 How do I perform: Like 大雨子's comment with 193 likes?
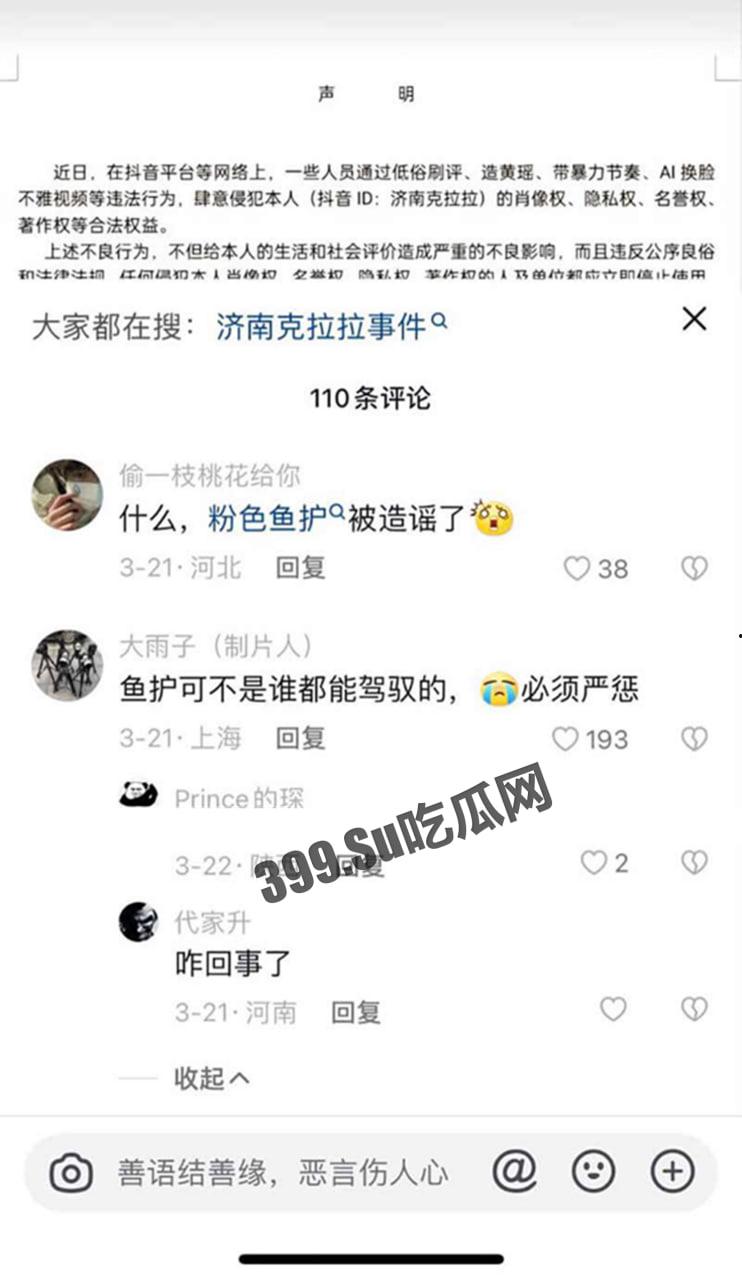566,739
